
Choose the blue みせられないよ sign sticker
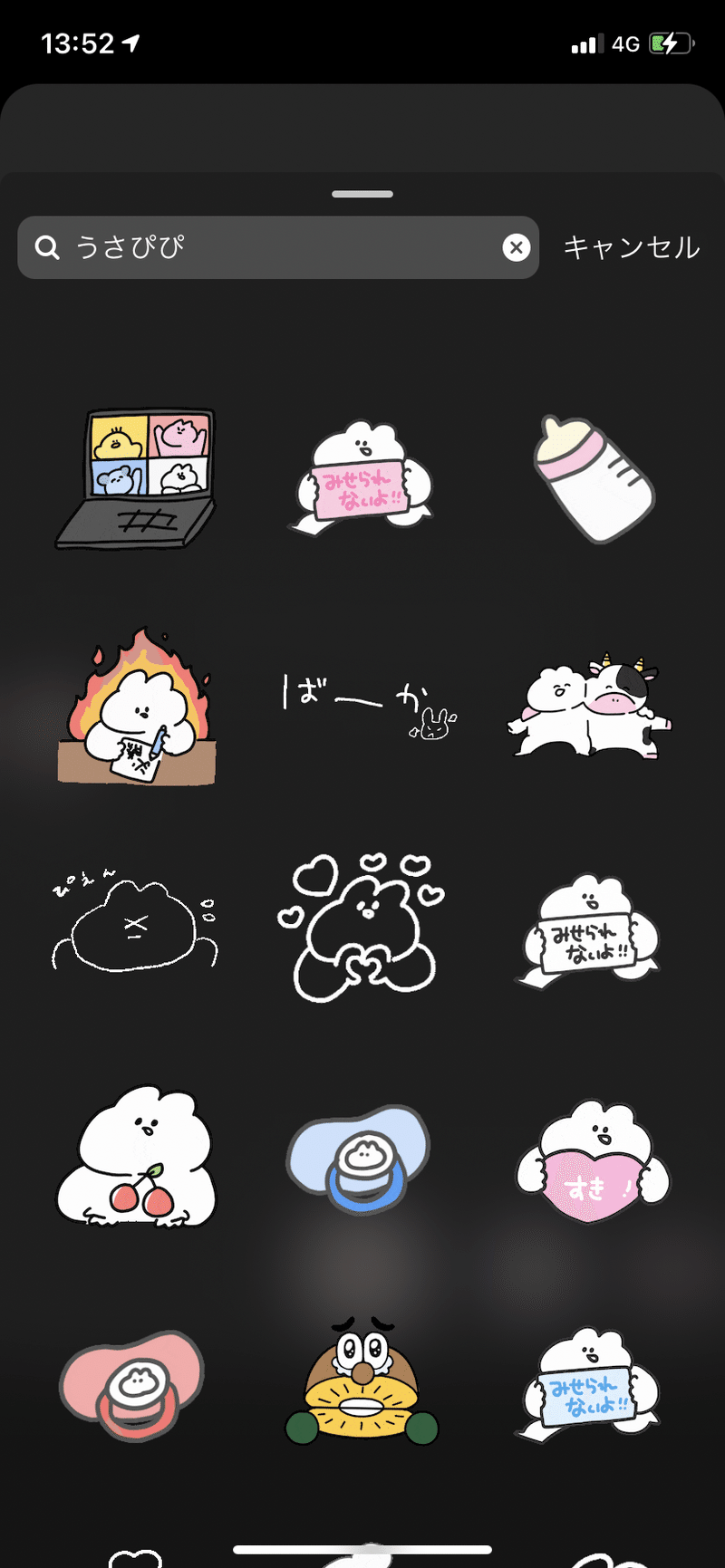[x=589, y=1384]
